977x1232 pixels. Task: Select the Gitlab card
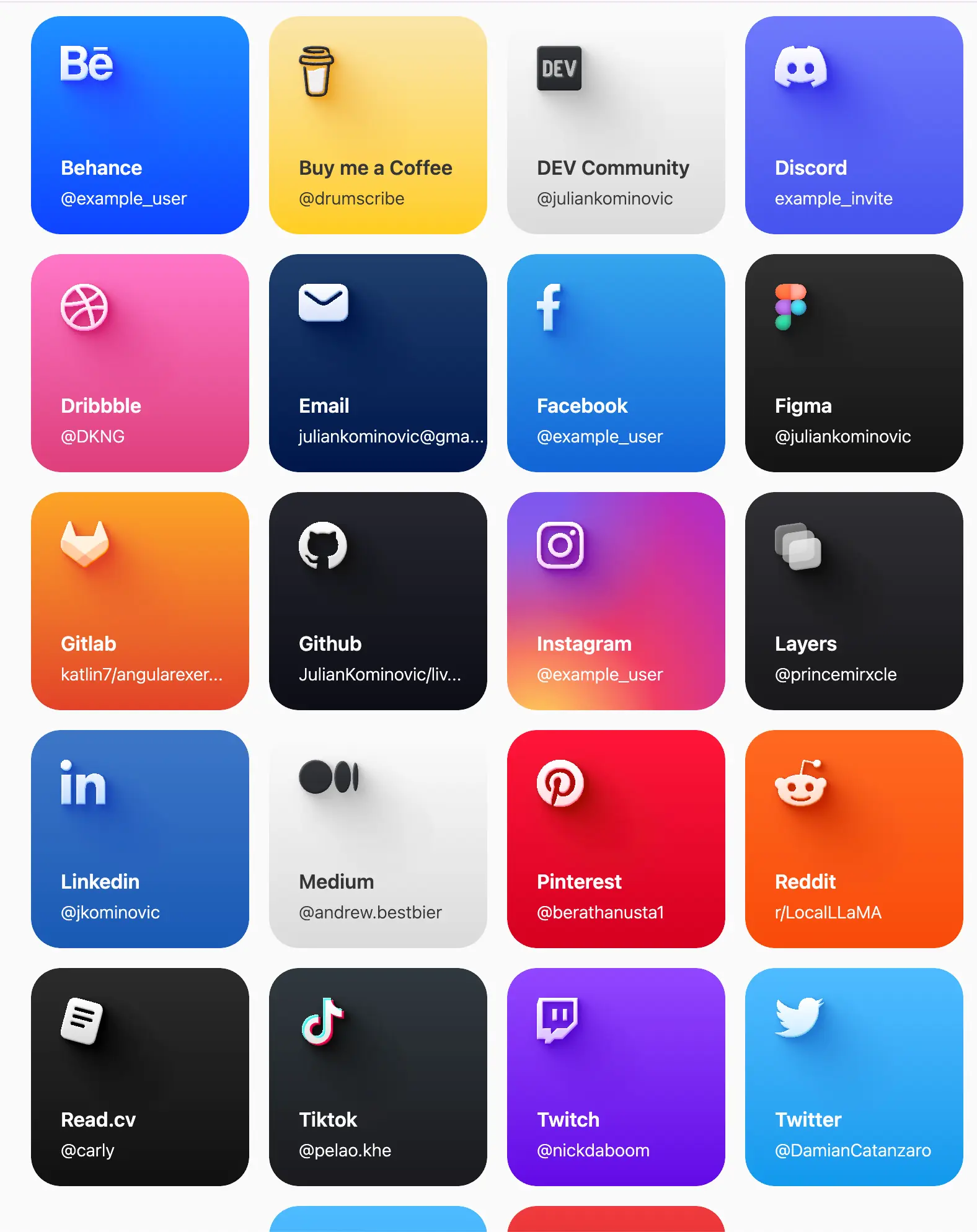pyautogui.click(x=140, y=601)
